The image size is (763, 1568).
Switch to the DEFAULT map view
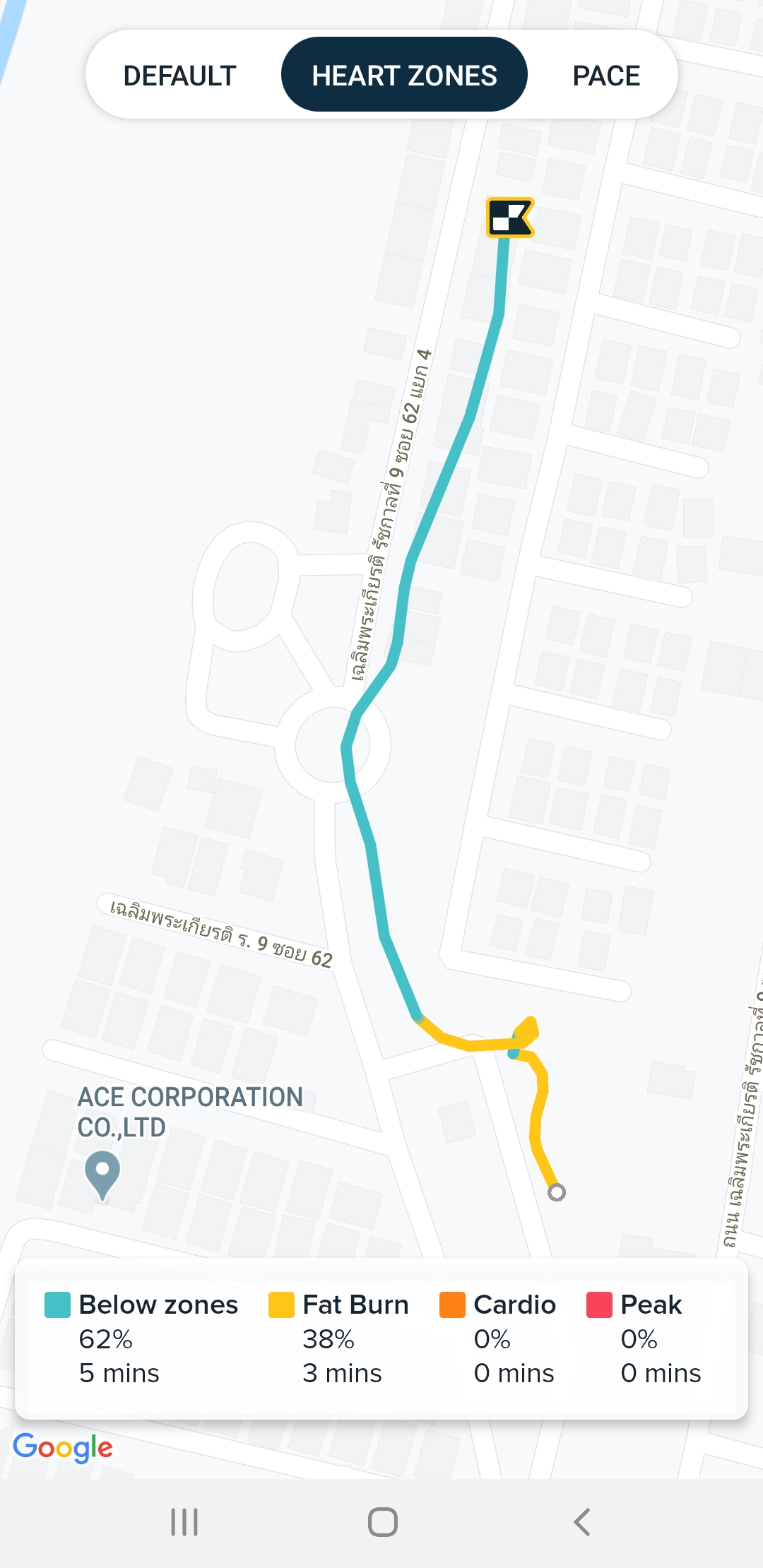point(179,76)
